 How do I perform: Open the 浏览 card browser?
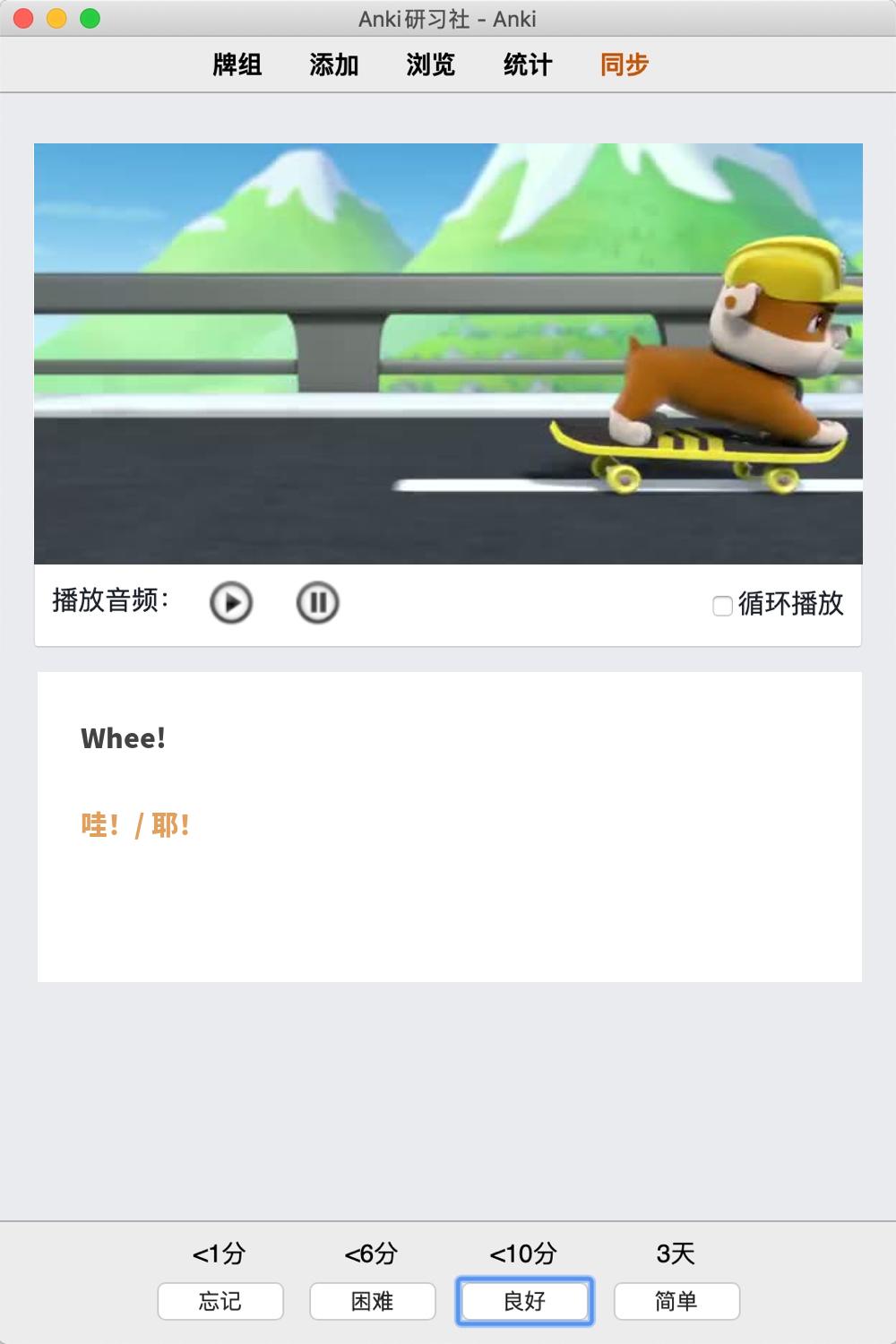pos(431,65)
